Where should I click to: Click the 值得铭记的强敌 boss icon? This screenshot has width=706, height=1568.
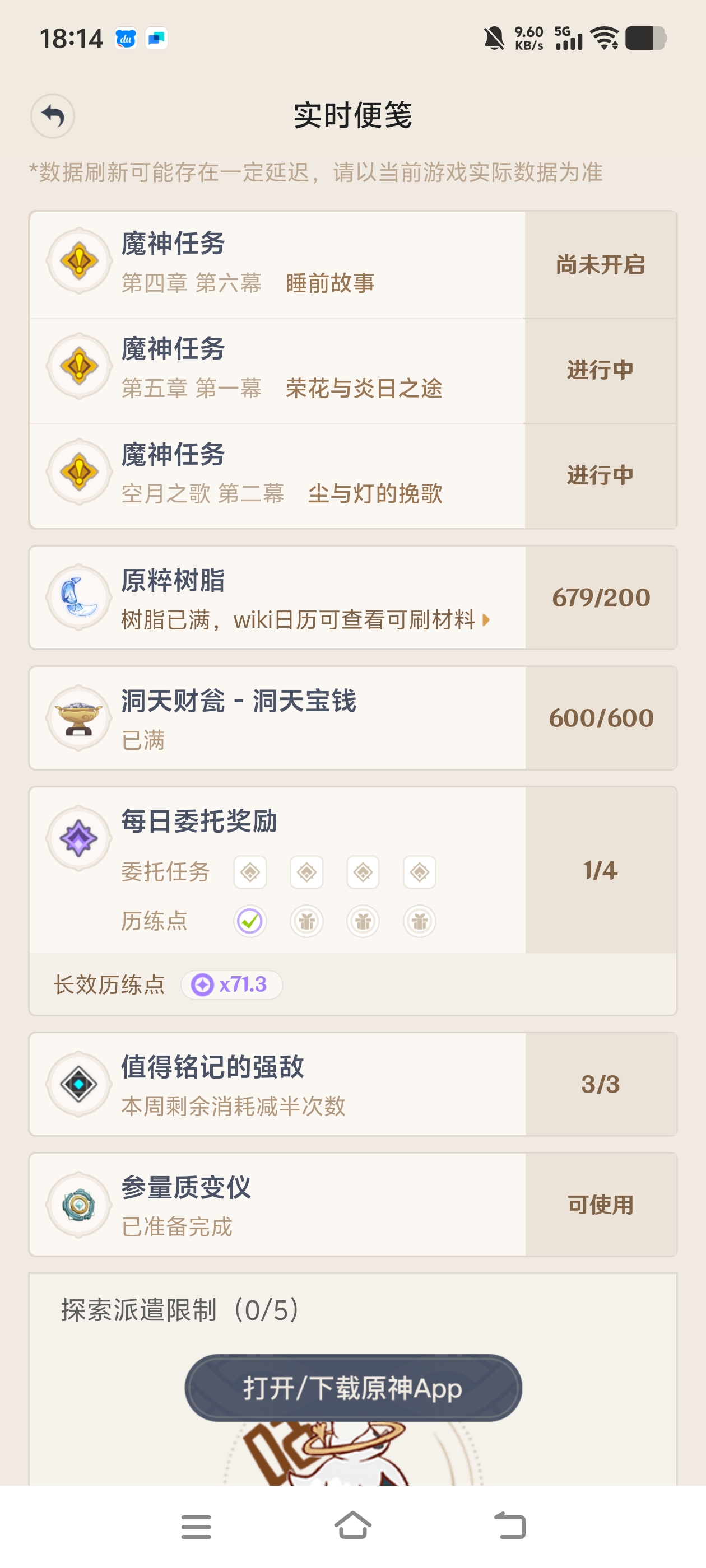pos(78,1085)
